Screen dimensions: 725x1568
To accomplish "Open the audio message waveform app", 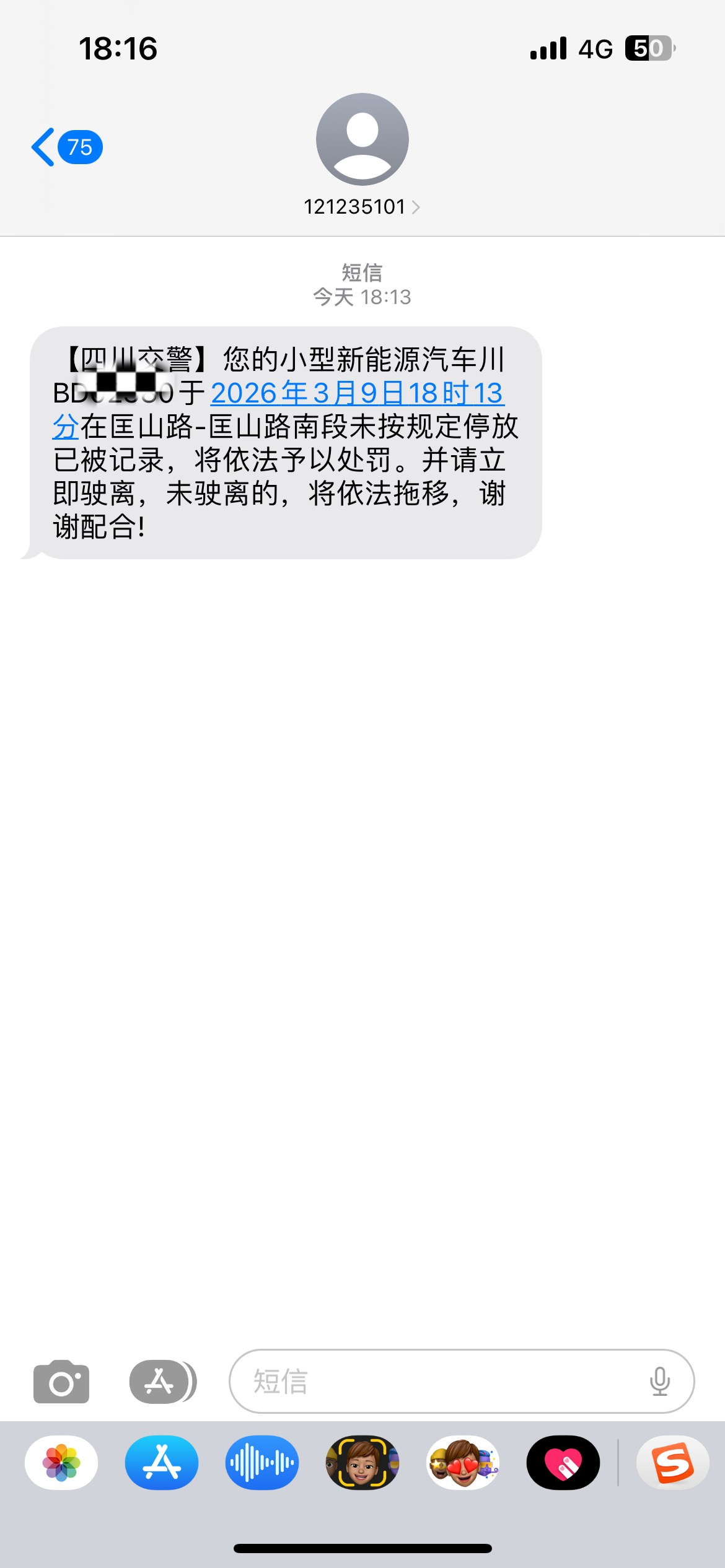I will 262,1463.
